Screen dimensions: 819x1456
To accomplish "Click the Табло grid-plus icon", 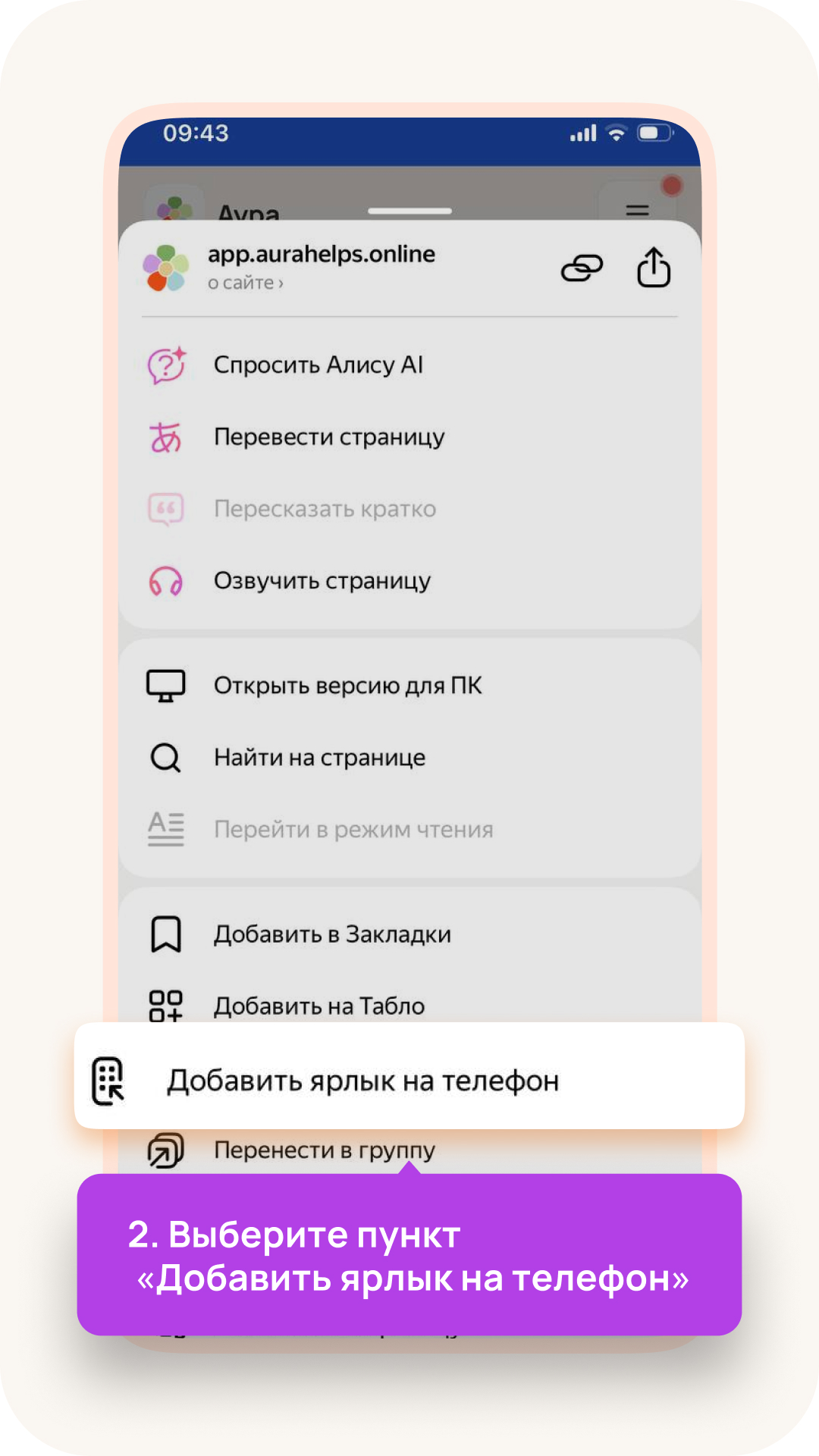I will [165, 1006].
